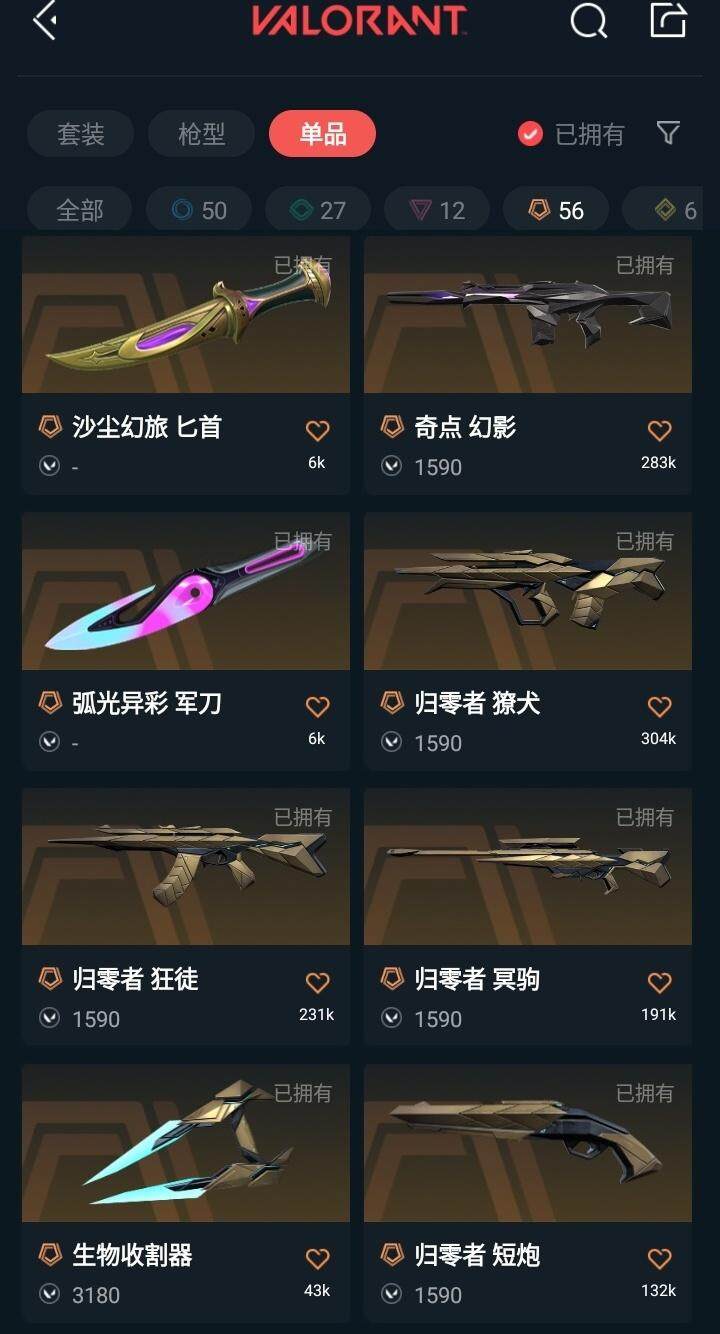Open the 弧光异彩 军刀 skin card
This screenshot has height=1334, width=720.
point(186,642)
